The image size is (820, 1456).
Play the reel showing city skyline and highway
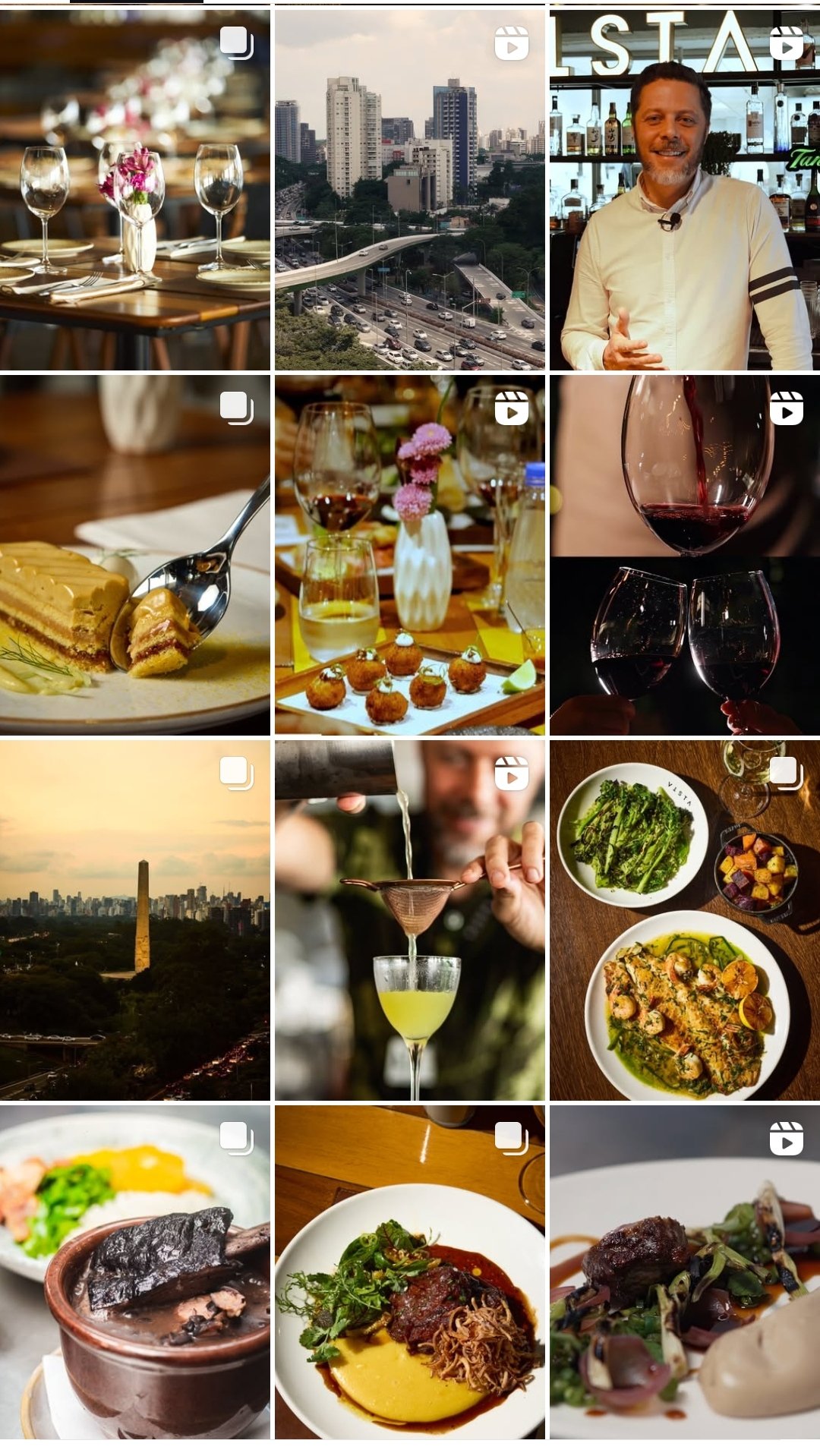pos(409,190)
